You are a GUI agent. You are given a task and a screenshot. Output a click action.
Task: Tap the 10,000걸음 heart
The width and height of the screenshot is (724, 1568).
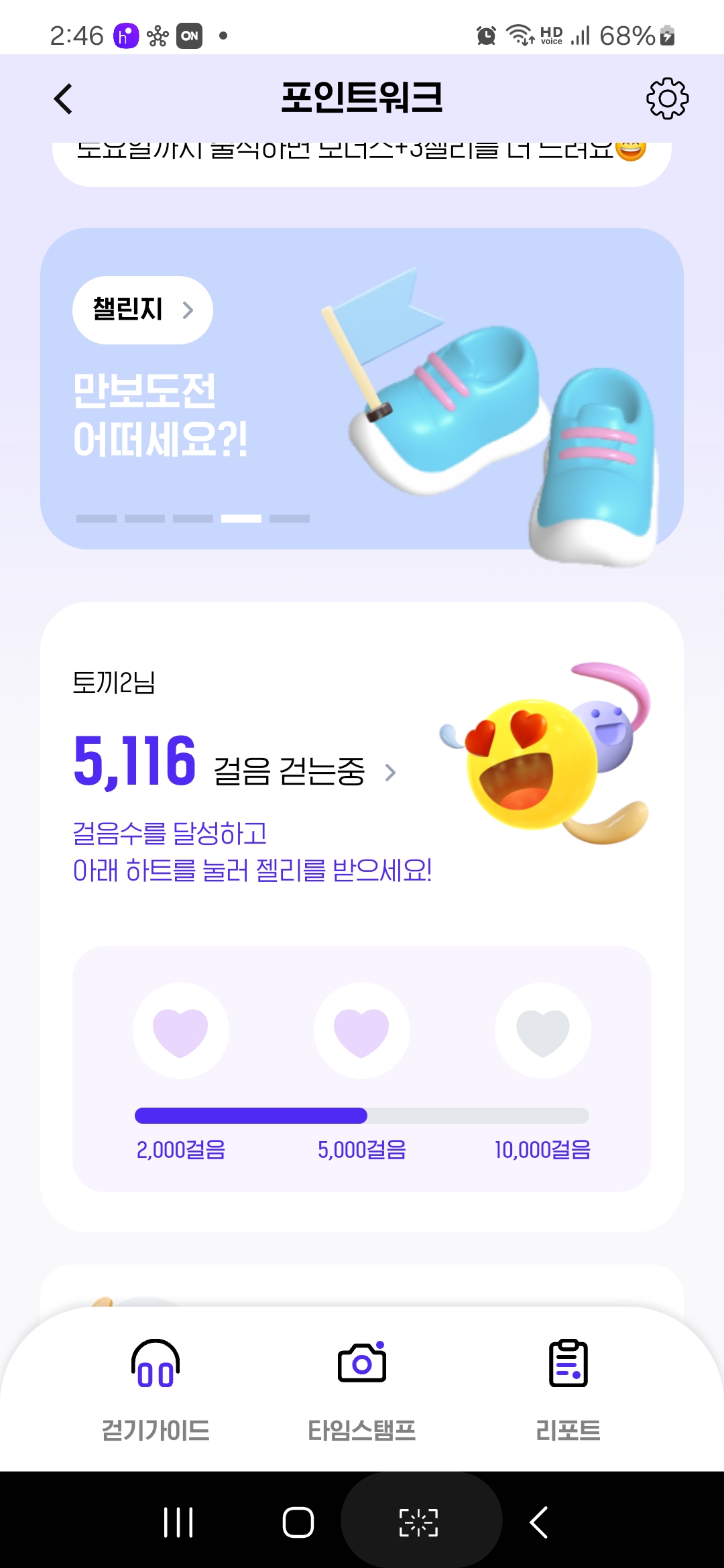click(x=543, y=1031)
